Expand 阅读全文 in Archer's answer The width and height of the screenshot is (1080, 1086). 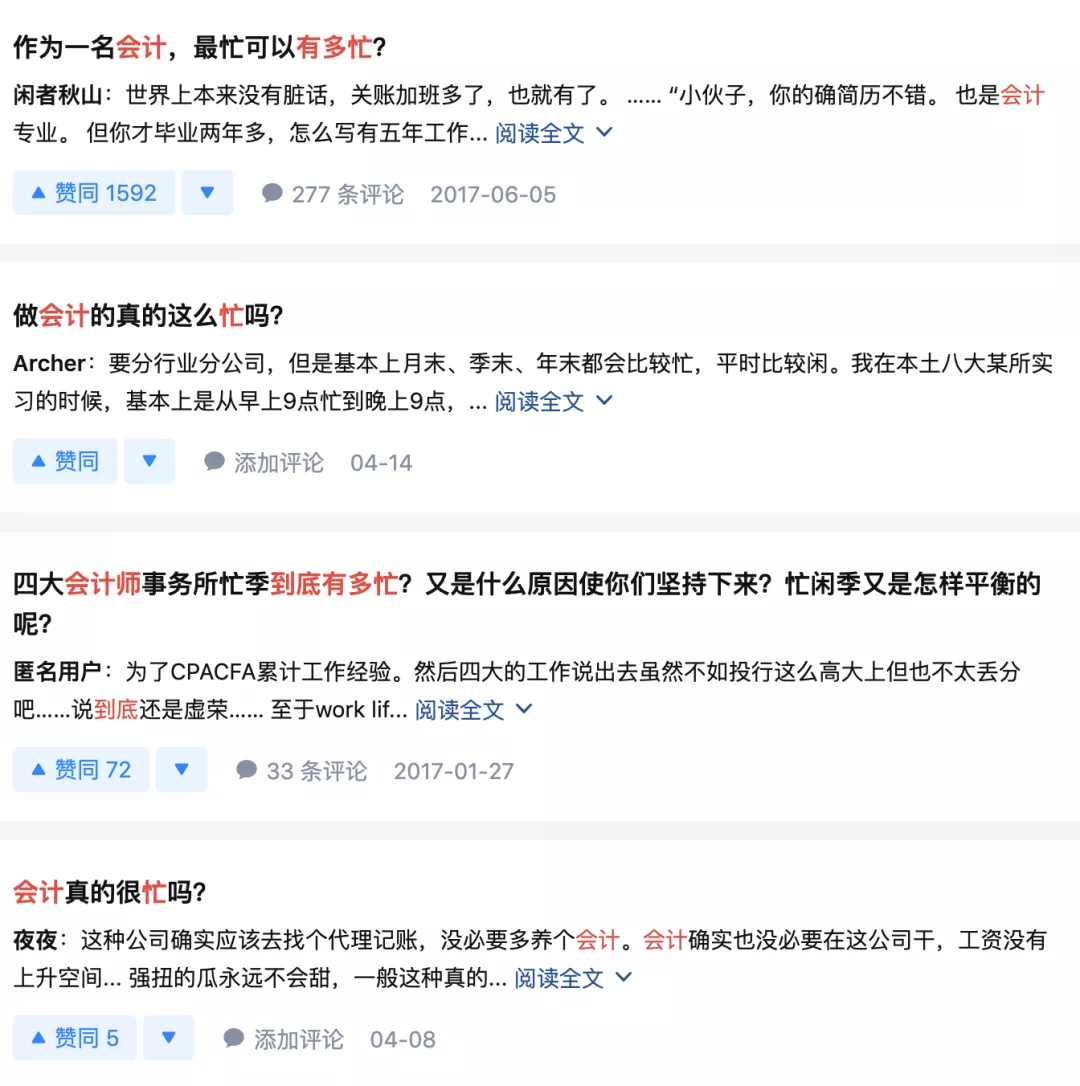(x=553, y=402)
